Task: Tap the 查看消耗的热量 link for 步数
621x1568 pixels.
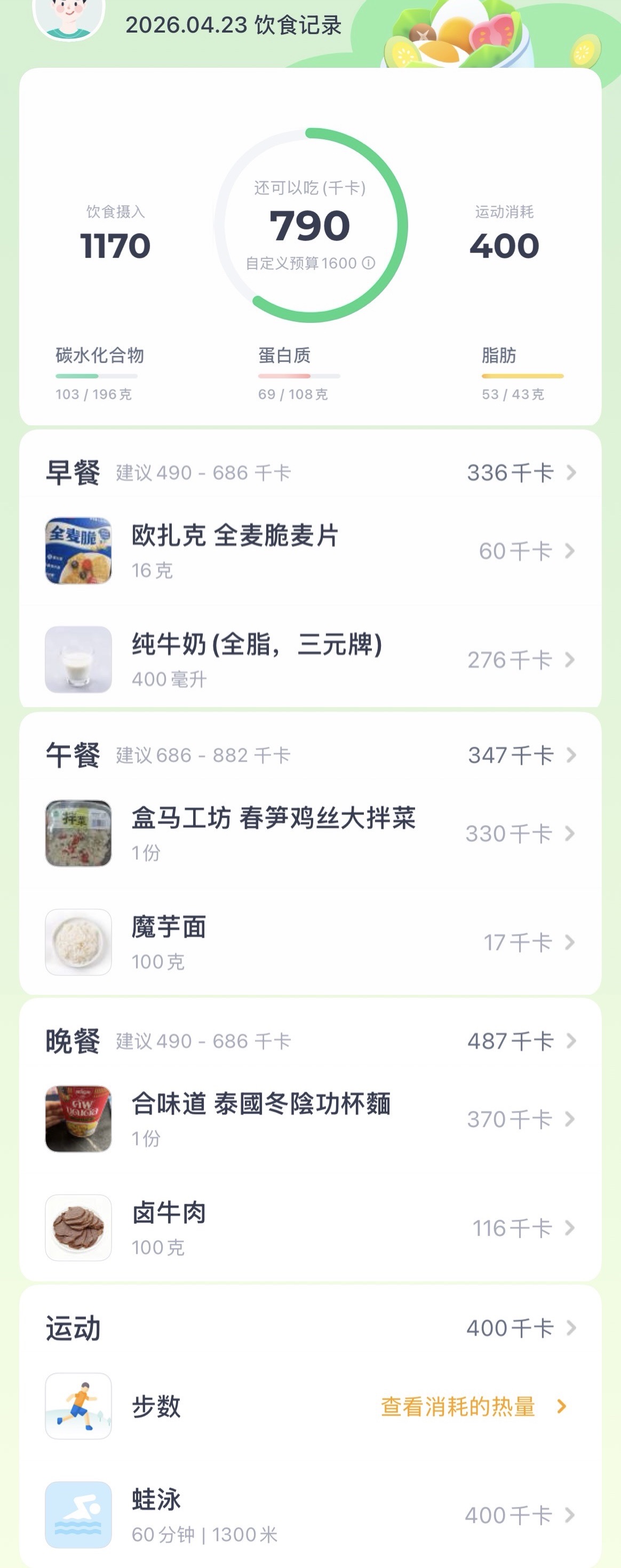Action: [473, 1407]
